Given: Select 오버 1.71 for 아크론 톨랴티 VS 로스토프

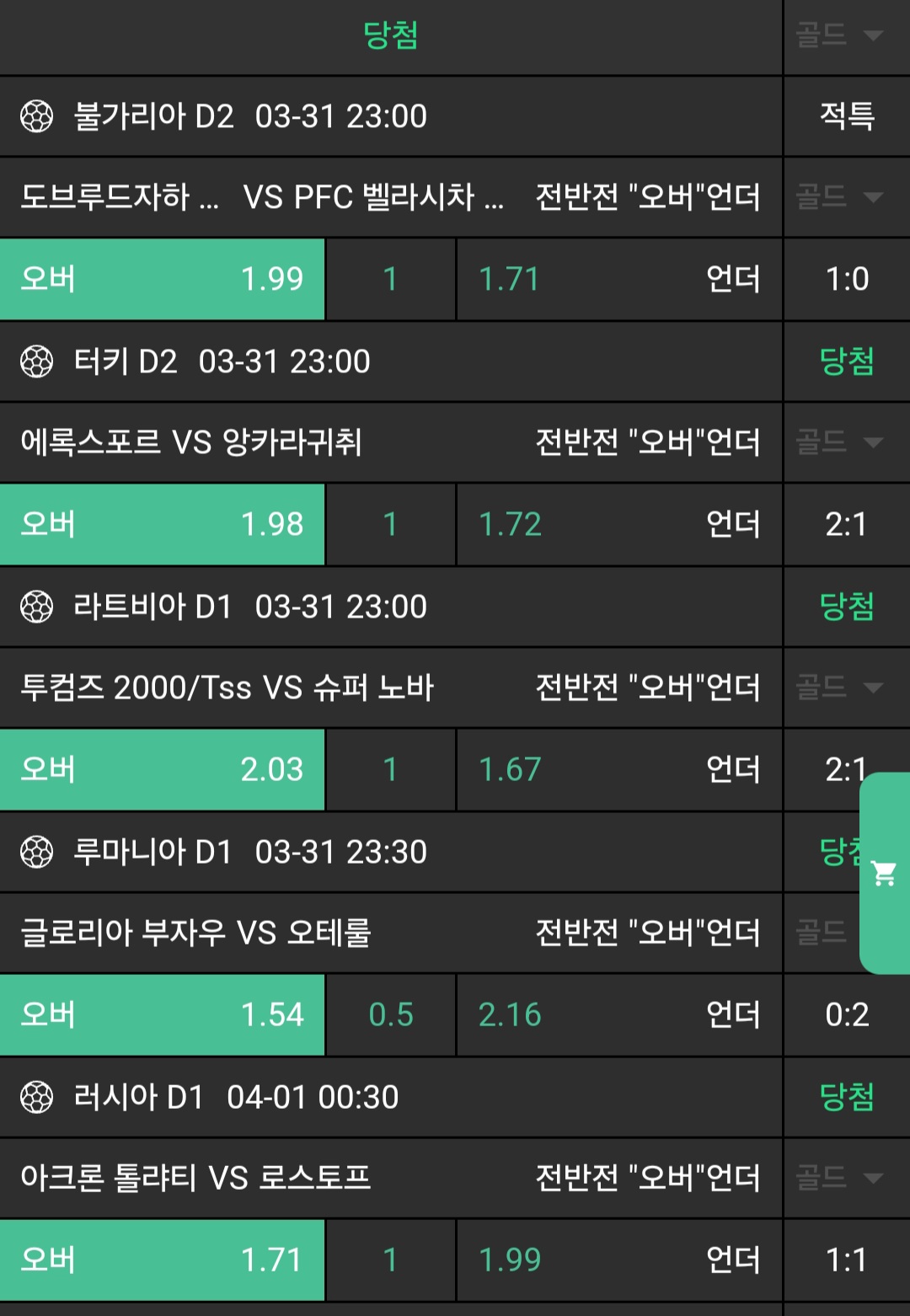Looking at the screenshot, I should point(162,1260).
